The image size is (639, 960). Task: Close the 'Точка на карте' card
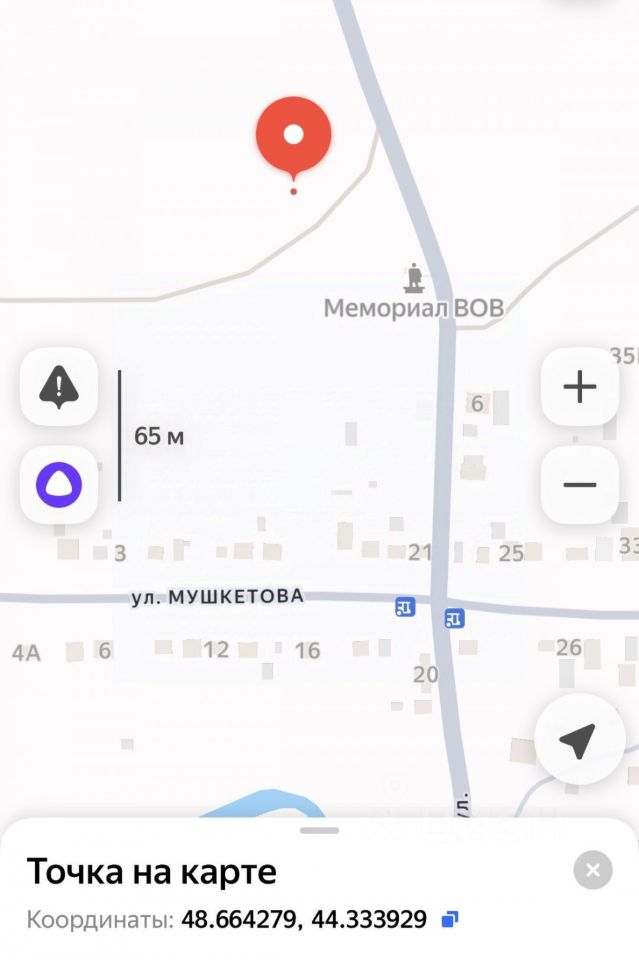pos(593,870)
